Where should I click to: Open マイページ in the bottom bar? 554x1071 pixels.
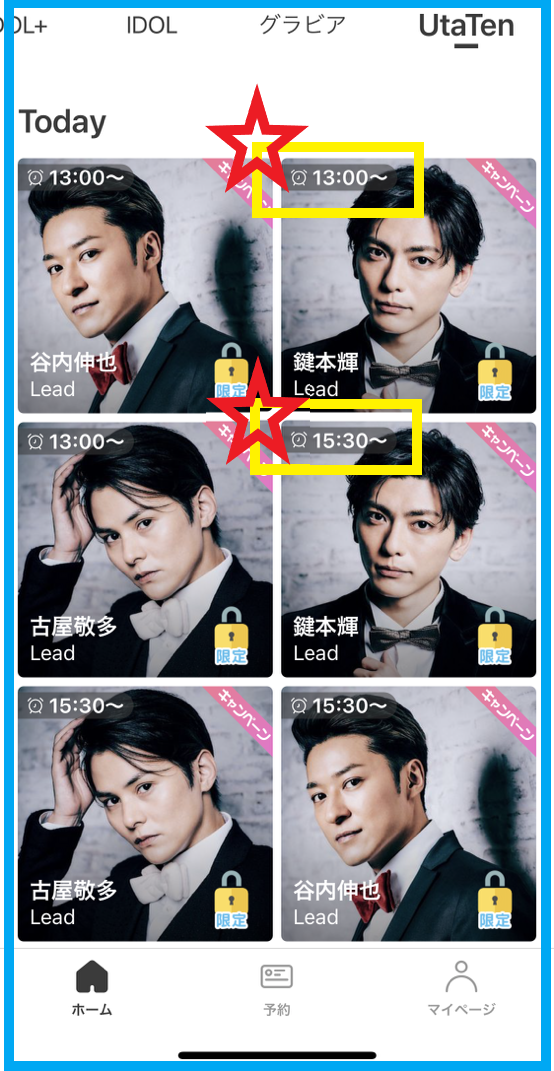[x=461, y=988]
